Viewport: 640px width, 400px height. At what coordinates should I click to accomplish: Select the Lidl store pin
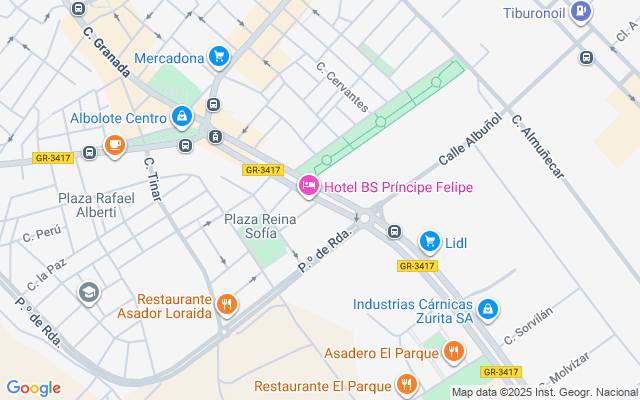pos(430,241)
